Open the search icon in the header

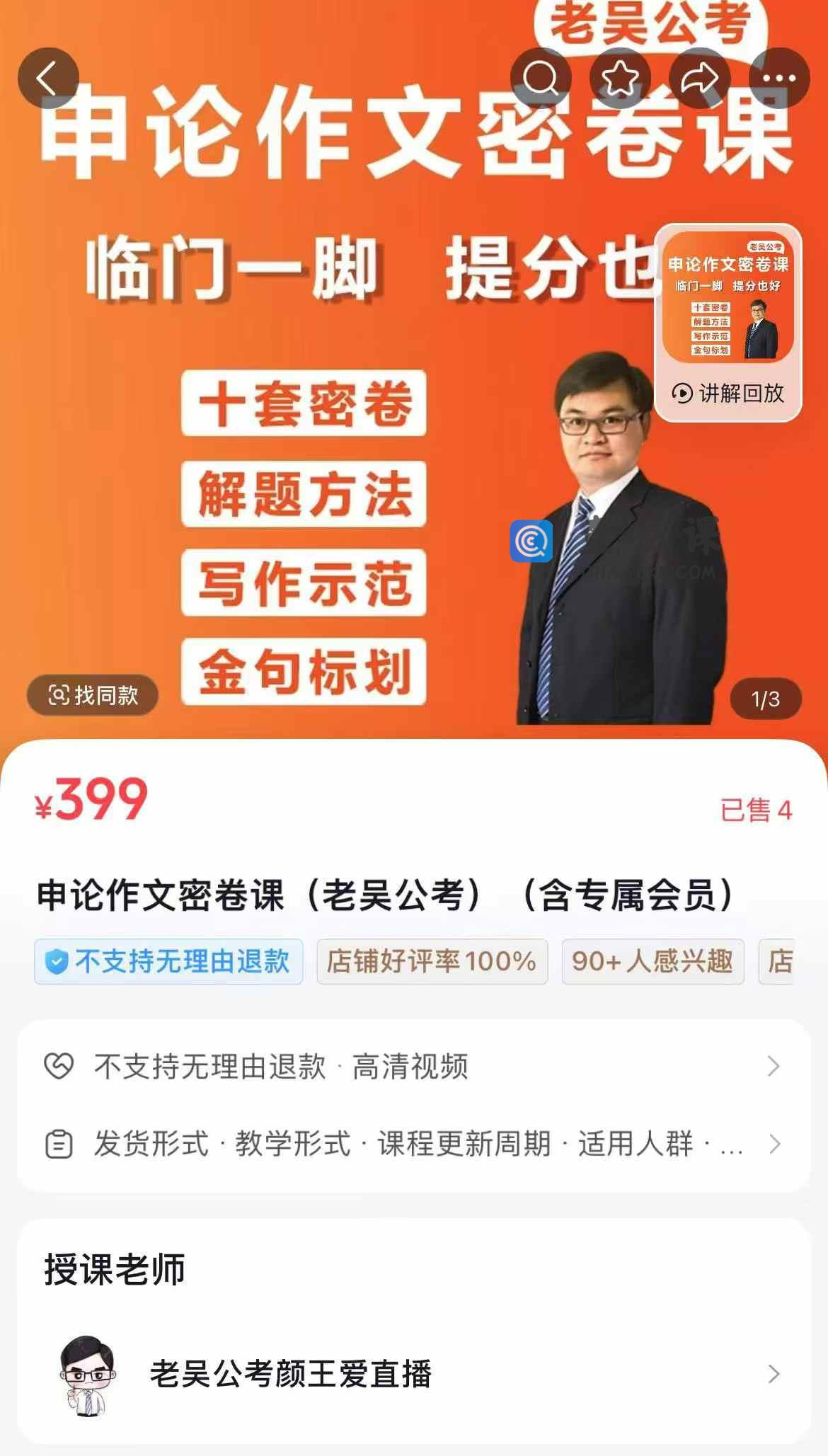click(x=541, y=78)
